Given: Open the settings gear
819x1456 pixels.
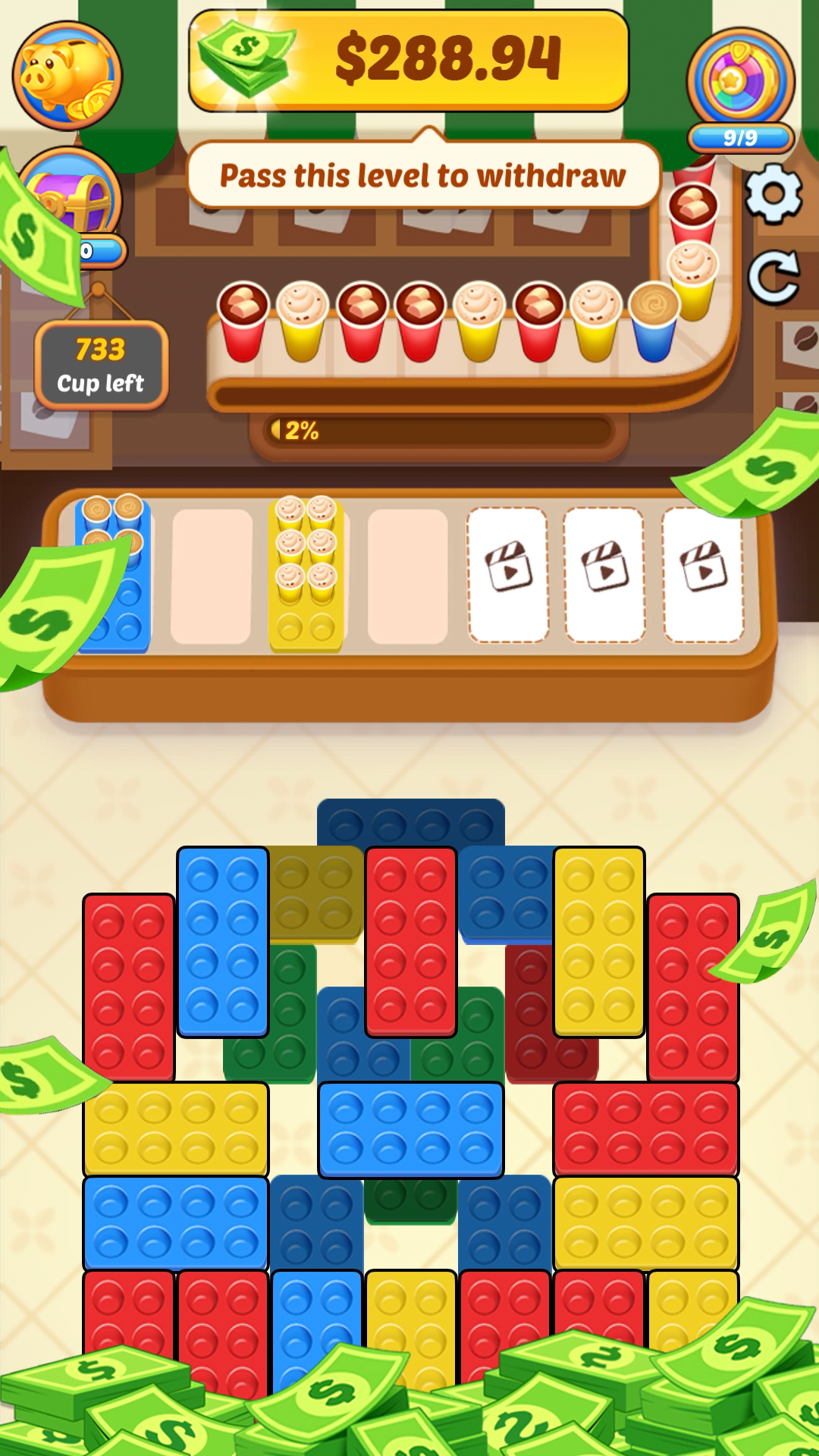Looking at the screenshot, I should [773, 194].
